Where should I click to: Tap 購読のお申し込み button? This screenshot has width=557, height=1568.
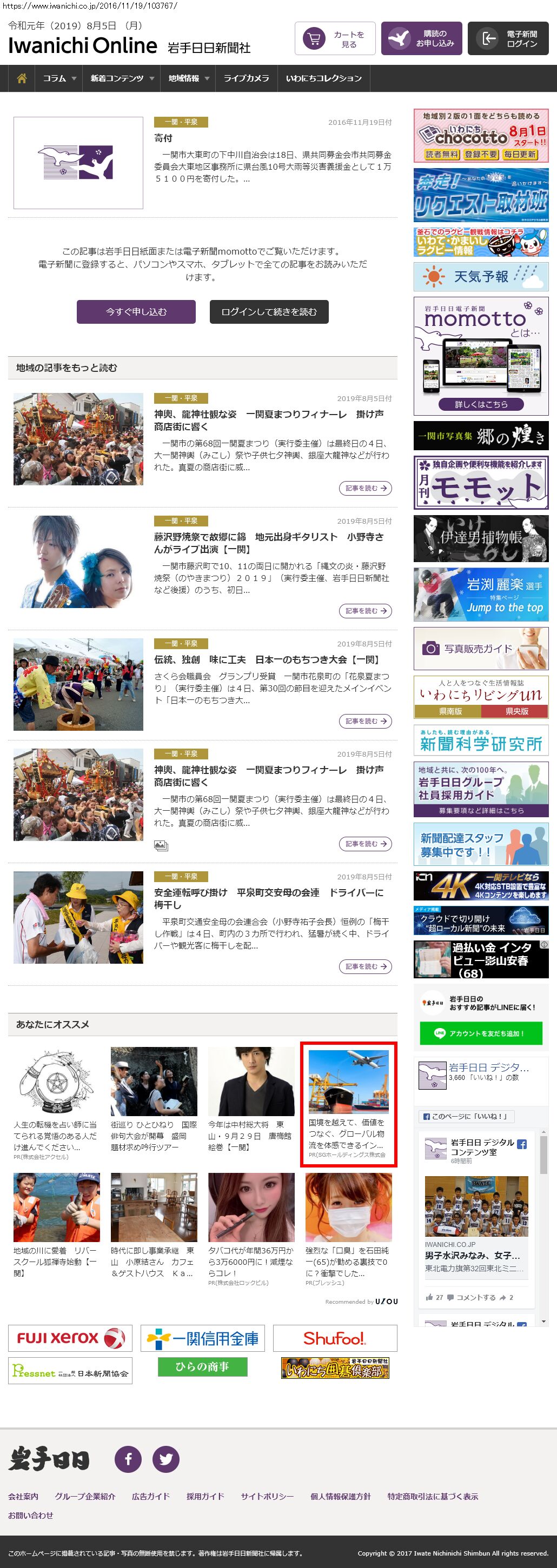pos(421,39)
